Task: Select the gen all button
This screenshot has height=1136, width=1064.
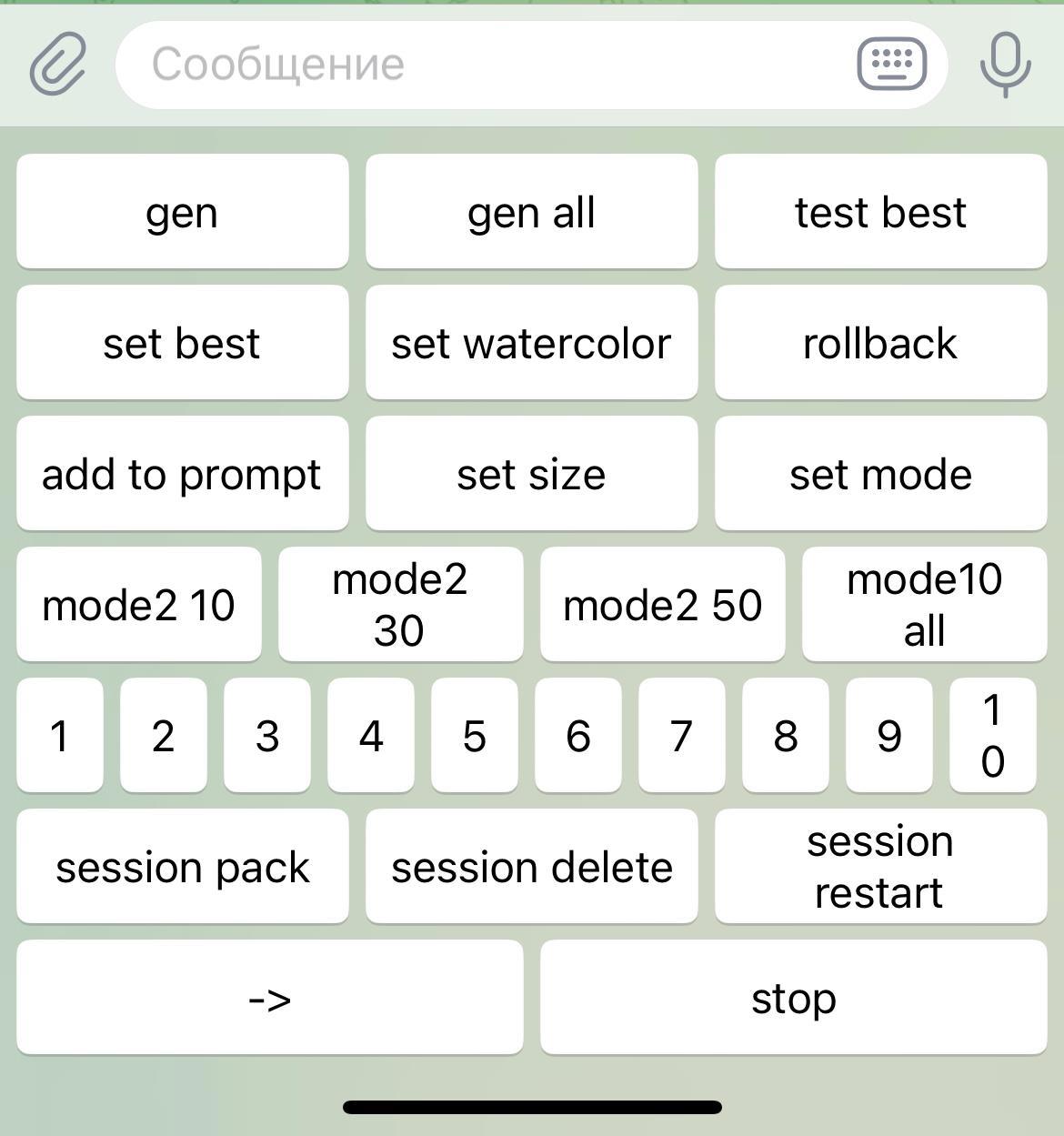Action: [531, 212]
